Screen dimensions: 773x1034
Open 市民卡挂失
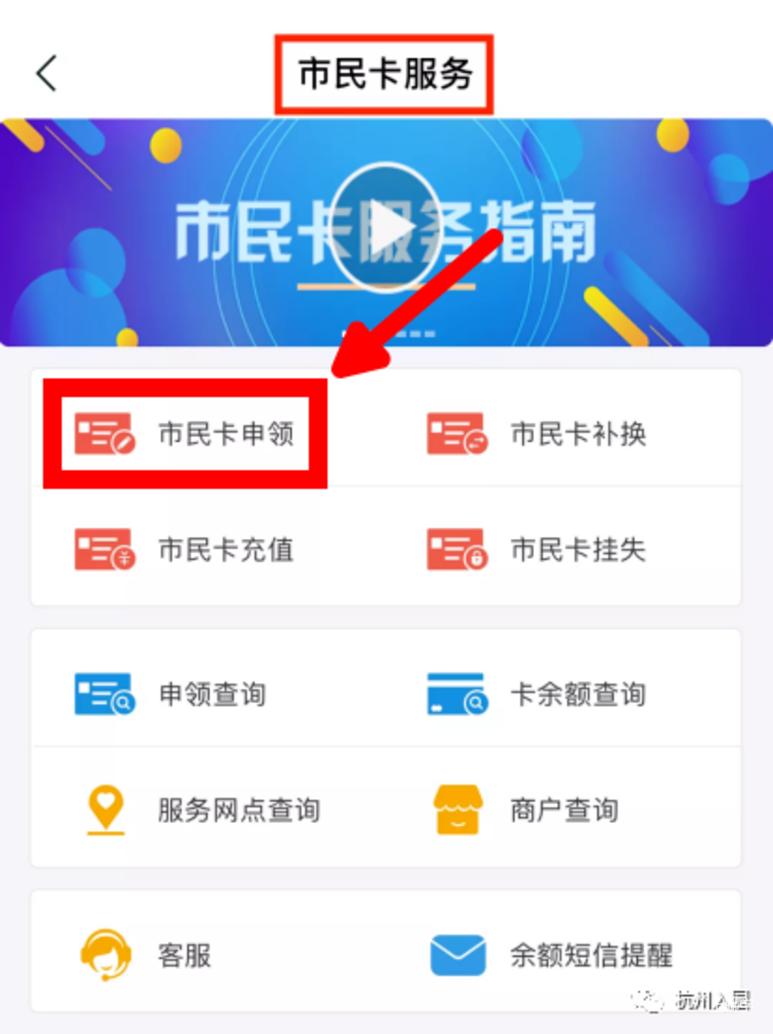(x=538, y=549)
